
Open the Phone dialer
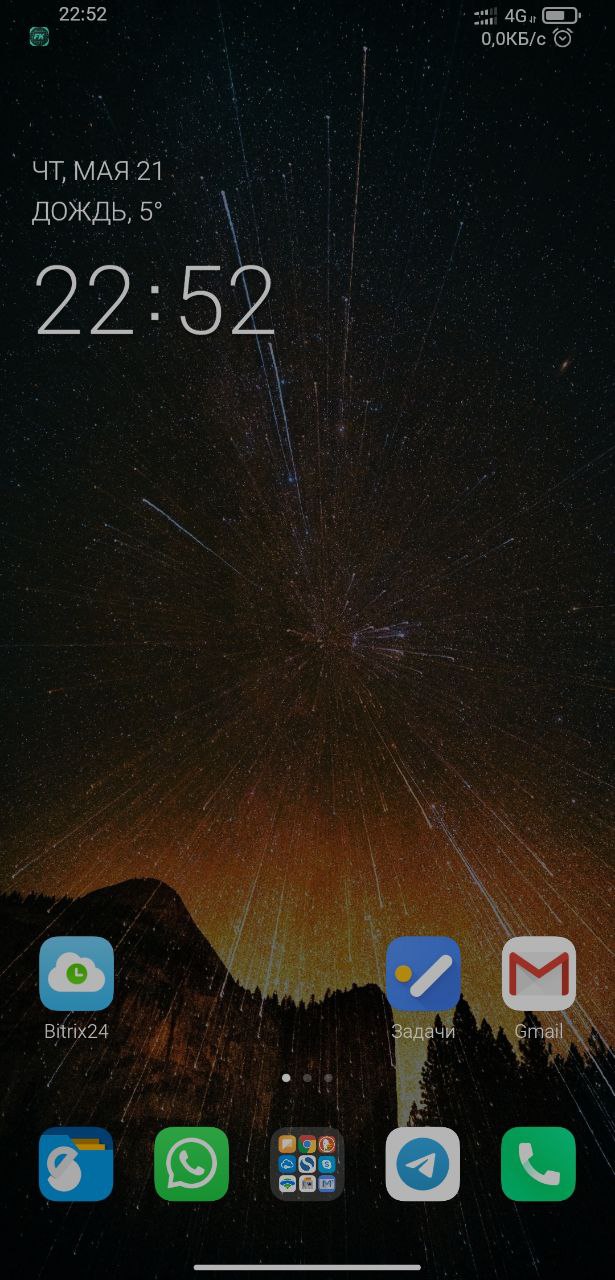tap(539, 1164)
